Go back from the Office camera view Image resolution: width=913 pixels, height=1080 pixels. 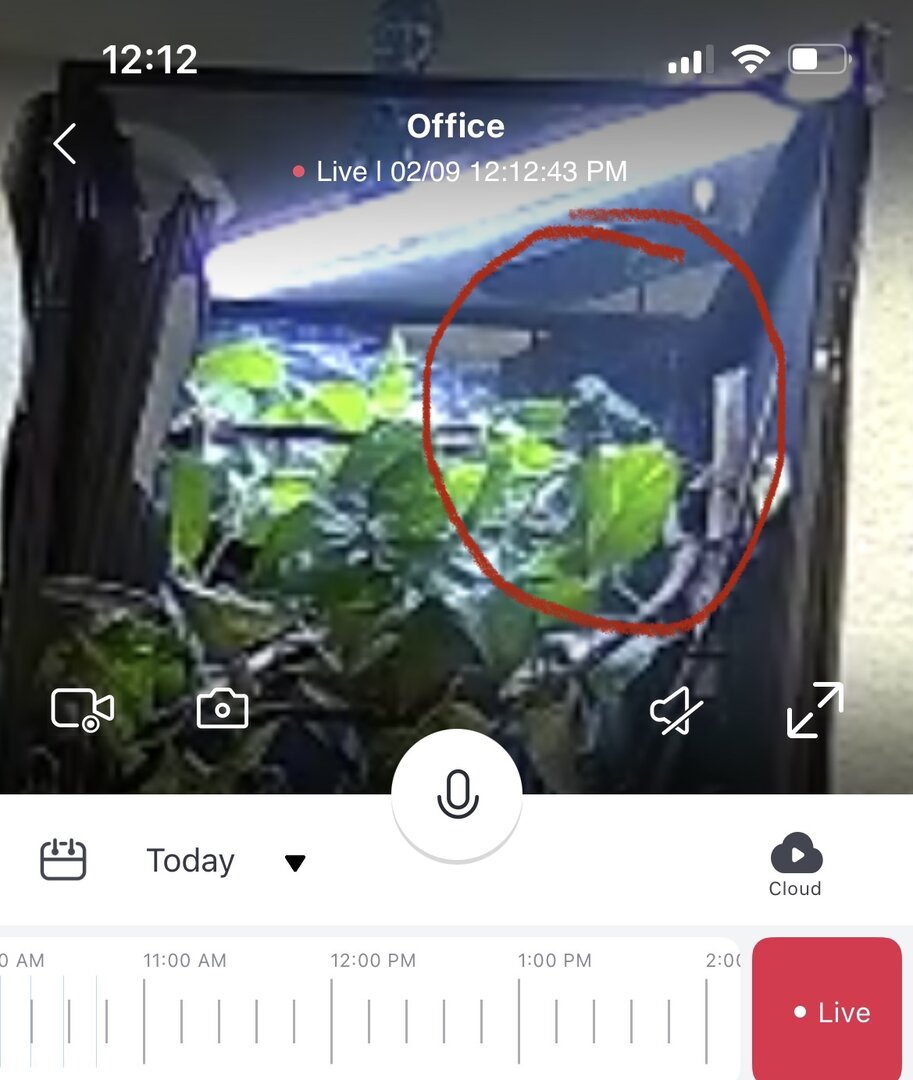(x=65, y=143)
